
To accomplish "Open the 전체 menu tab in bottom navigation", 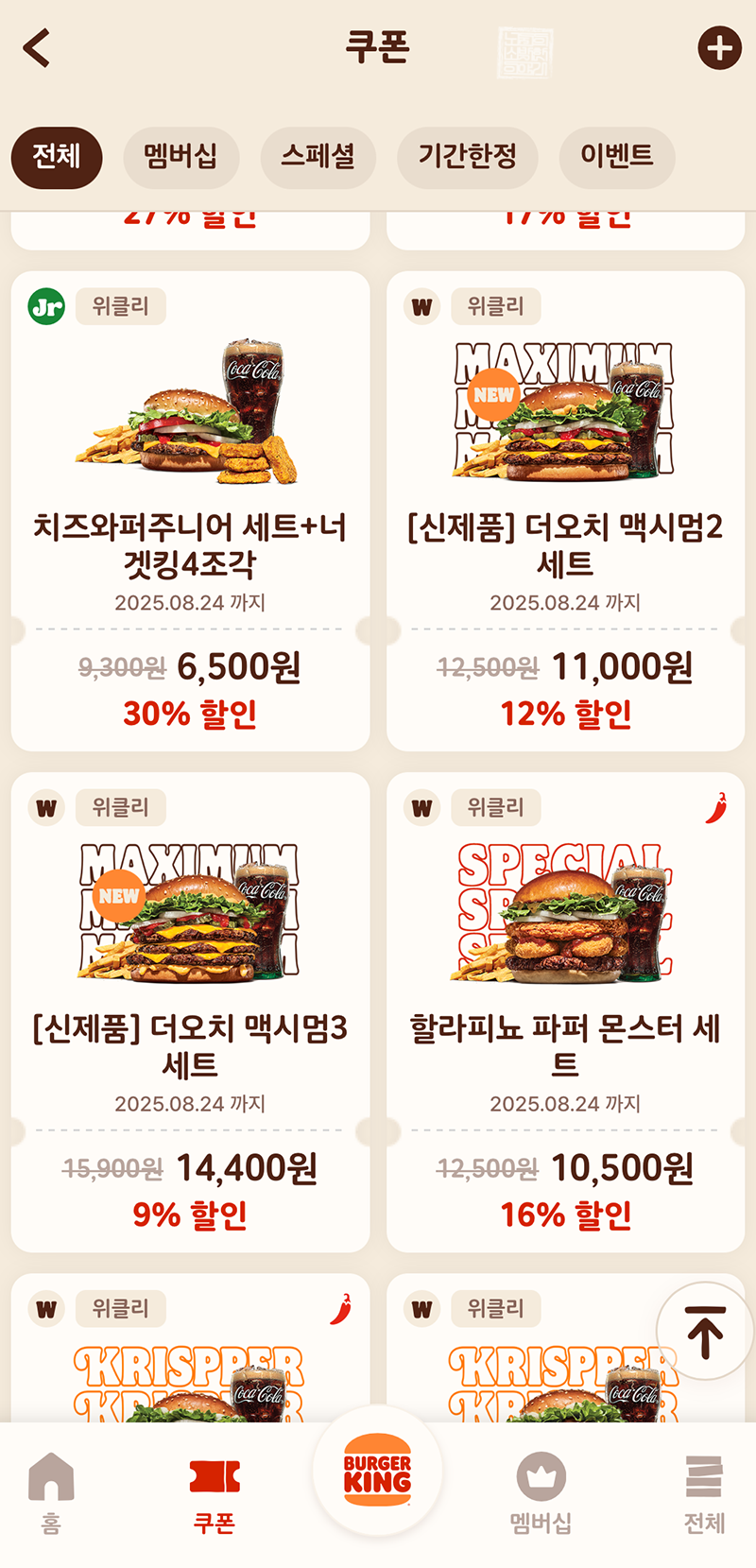I will pos(704,1492).
